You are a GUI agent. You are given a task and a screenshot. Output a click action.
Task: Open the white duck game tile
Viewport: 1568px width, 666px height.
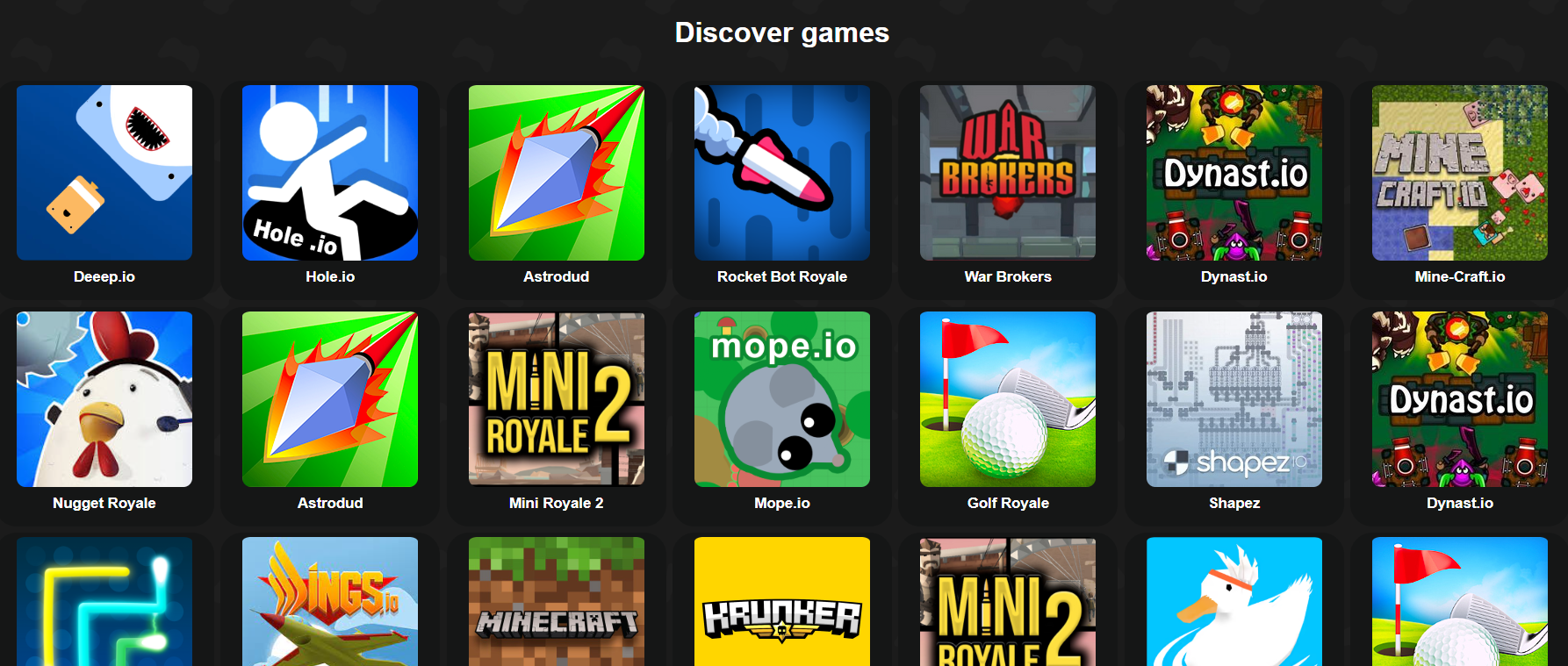tap(1234, 602)
